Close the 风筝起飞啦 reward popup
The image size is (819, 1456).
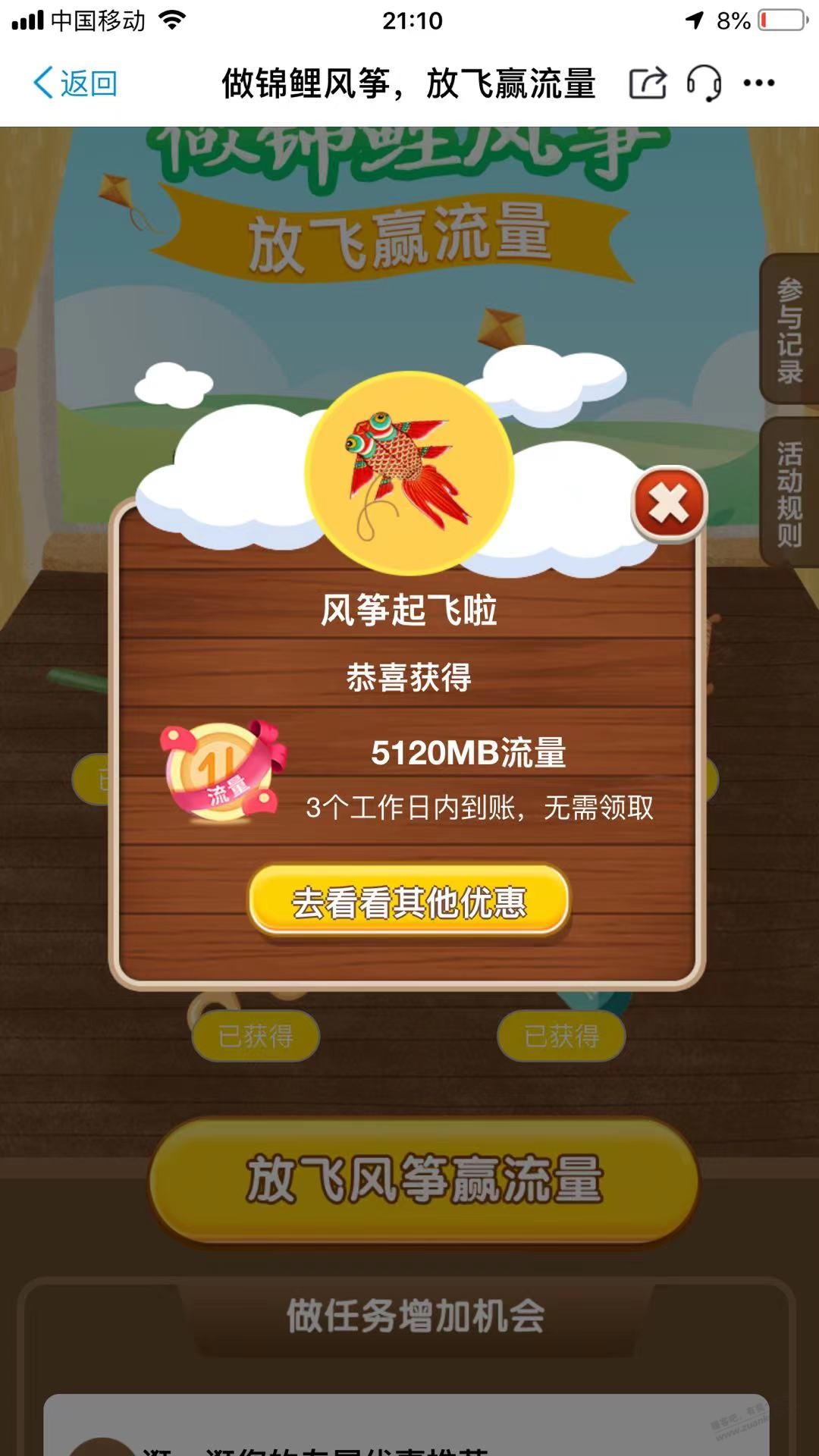coord(668,504)
